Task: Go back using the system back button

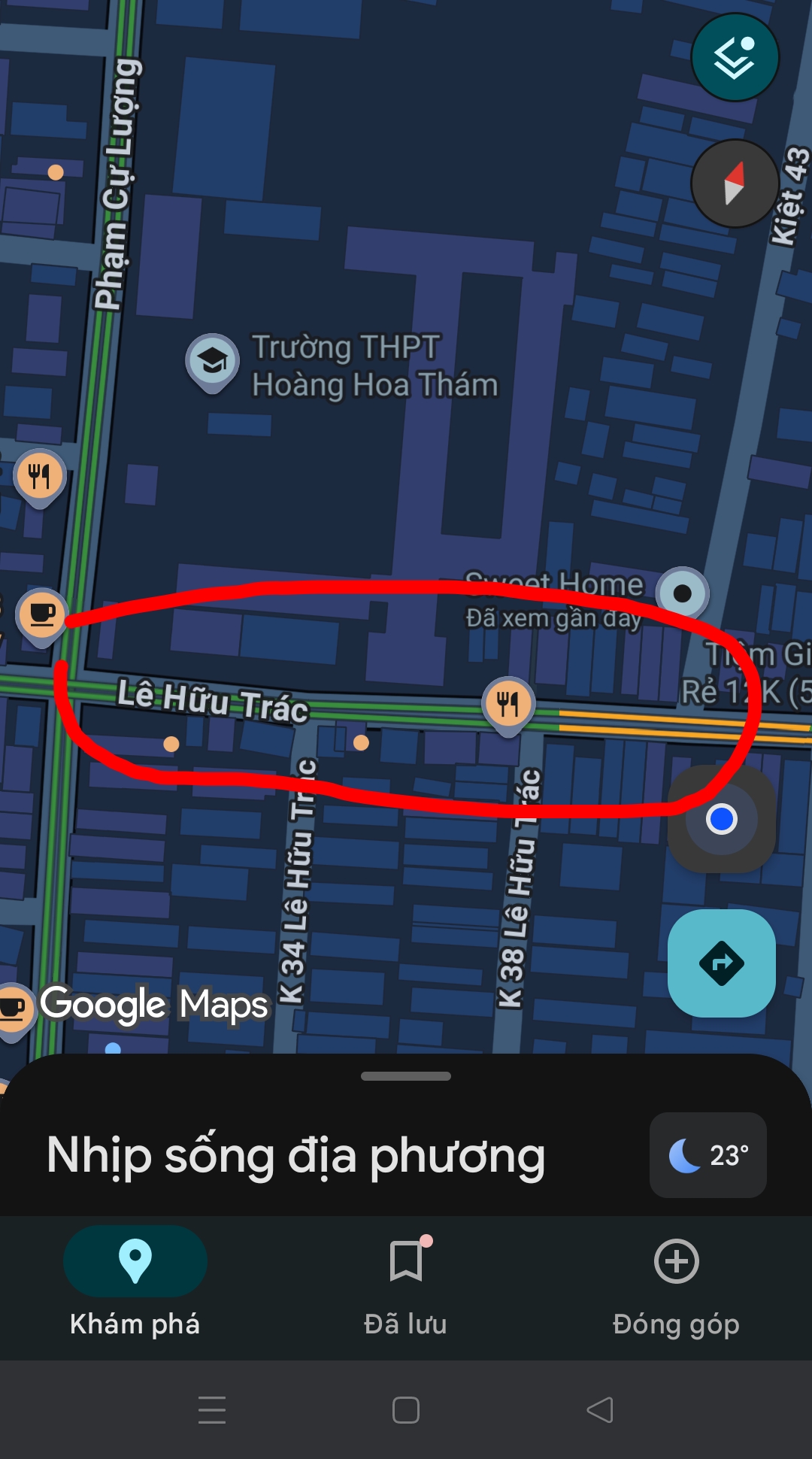Action: 600,1409
